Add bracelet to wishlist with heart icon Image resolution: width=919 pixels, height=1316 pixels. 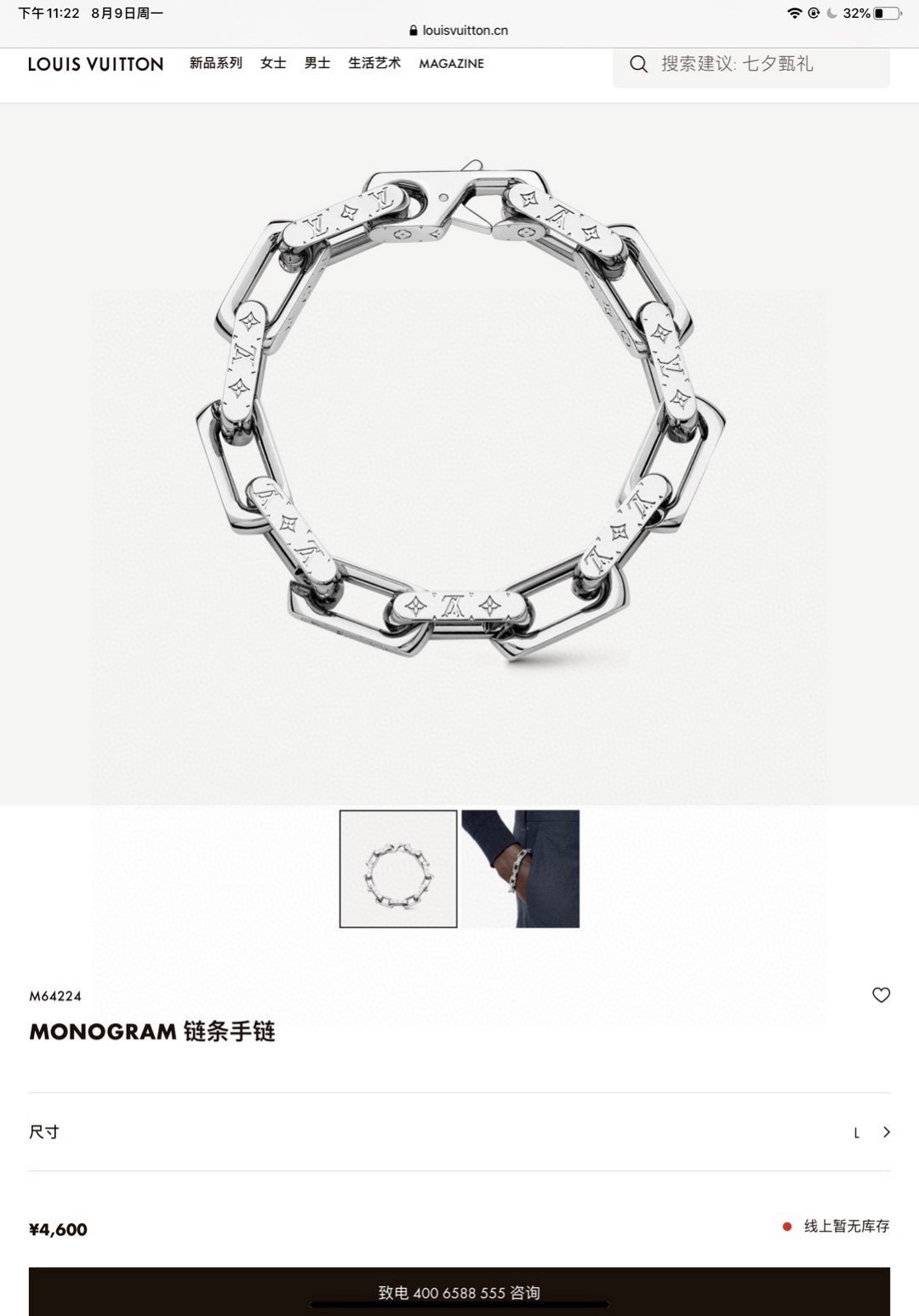coord(881,995)
